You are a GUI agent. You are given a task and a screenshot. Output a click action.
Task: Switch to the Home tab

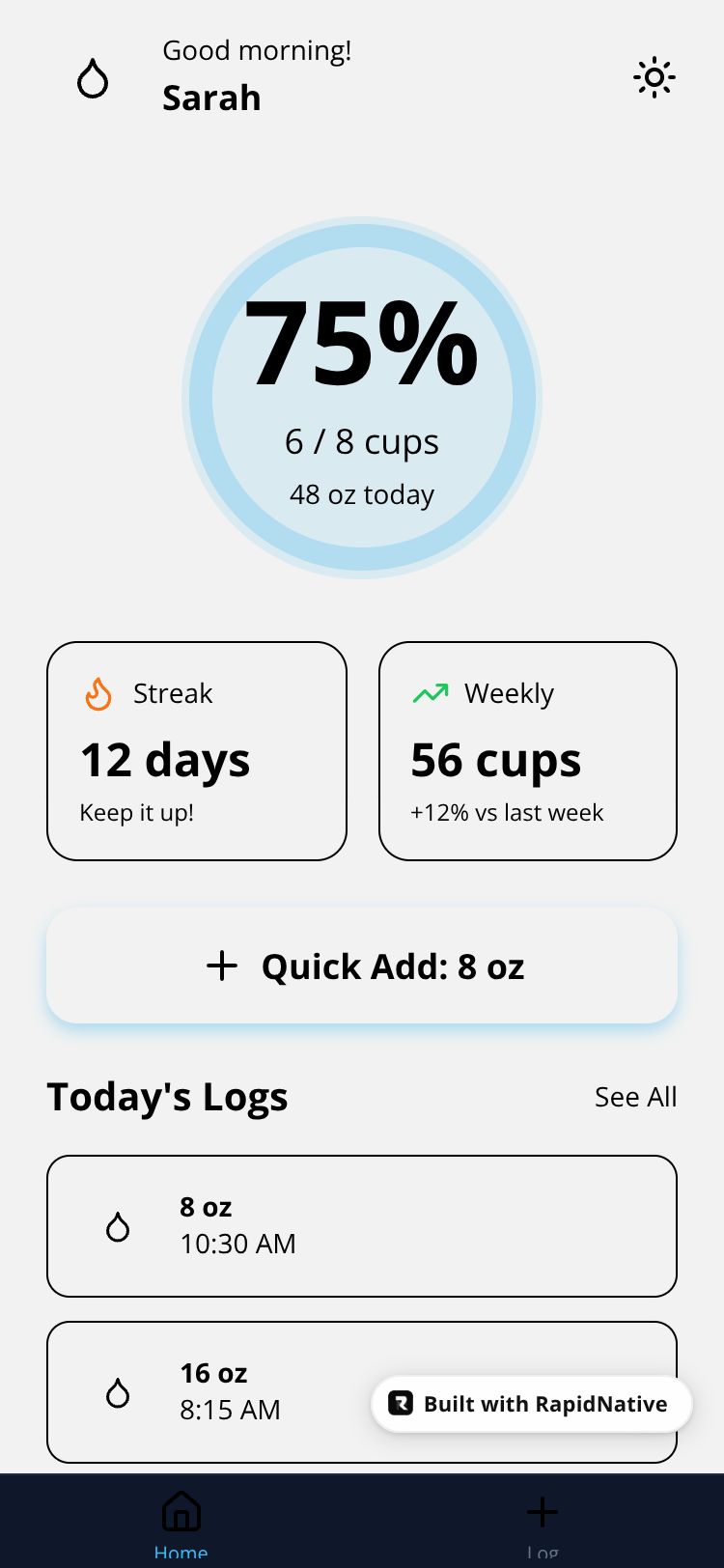181,1521
